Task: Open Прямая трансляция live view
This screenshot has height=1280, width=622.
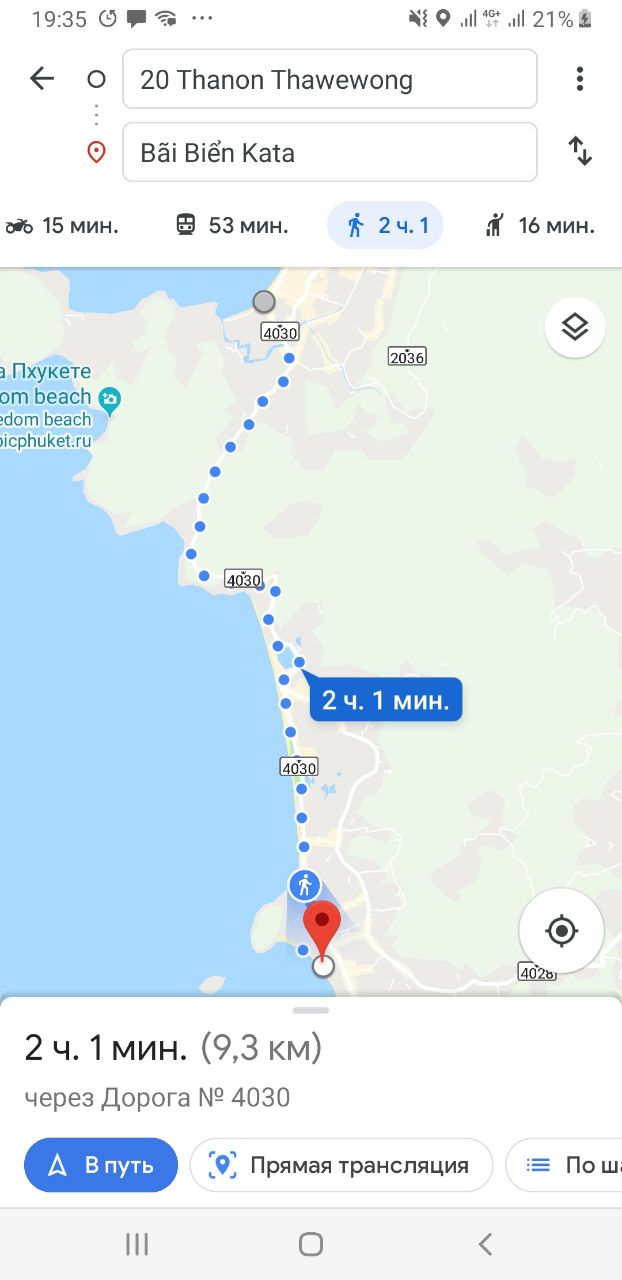Action: [x=341, y=1165]
